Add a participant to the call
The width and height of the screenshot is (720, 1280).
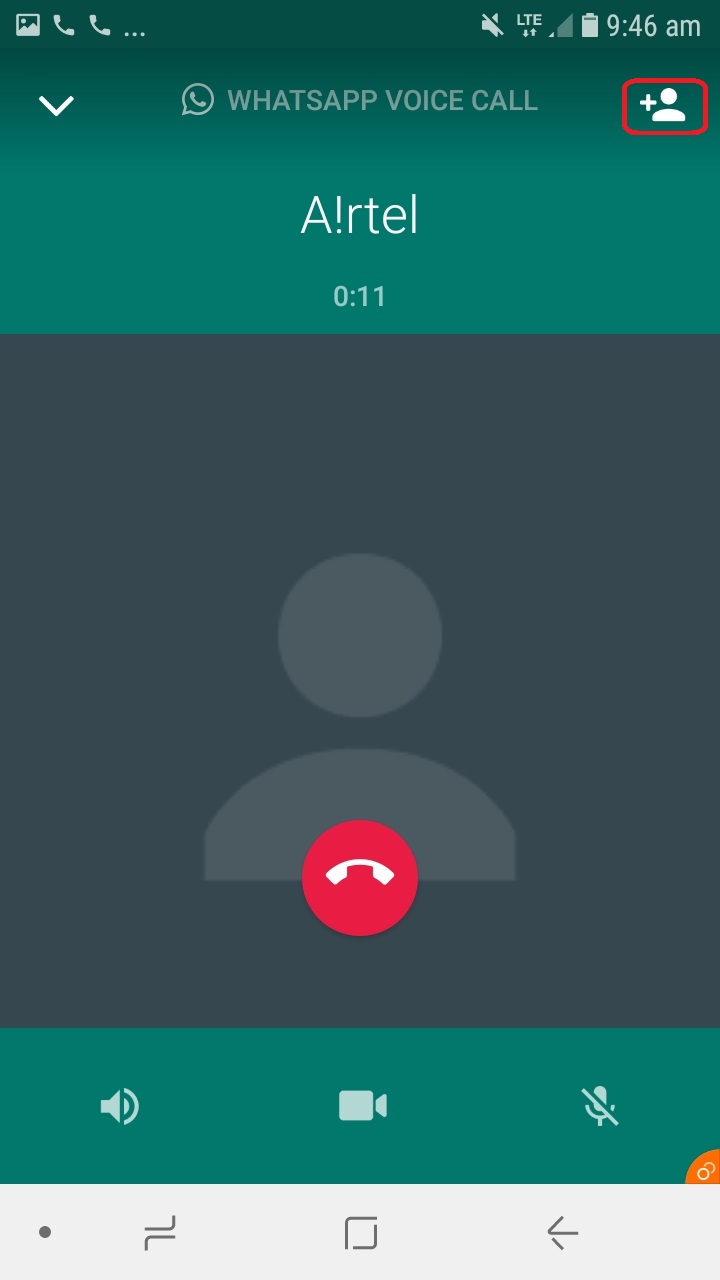point(663,105)
